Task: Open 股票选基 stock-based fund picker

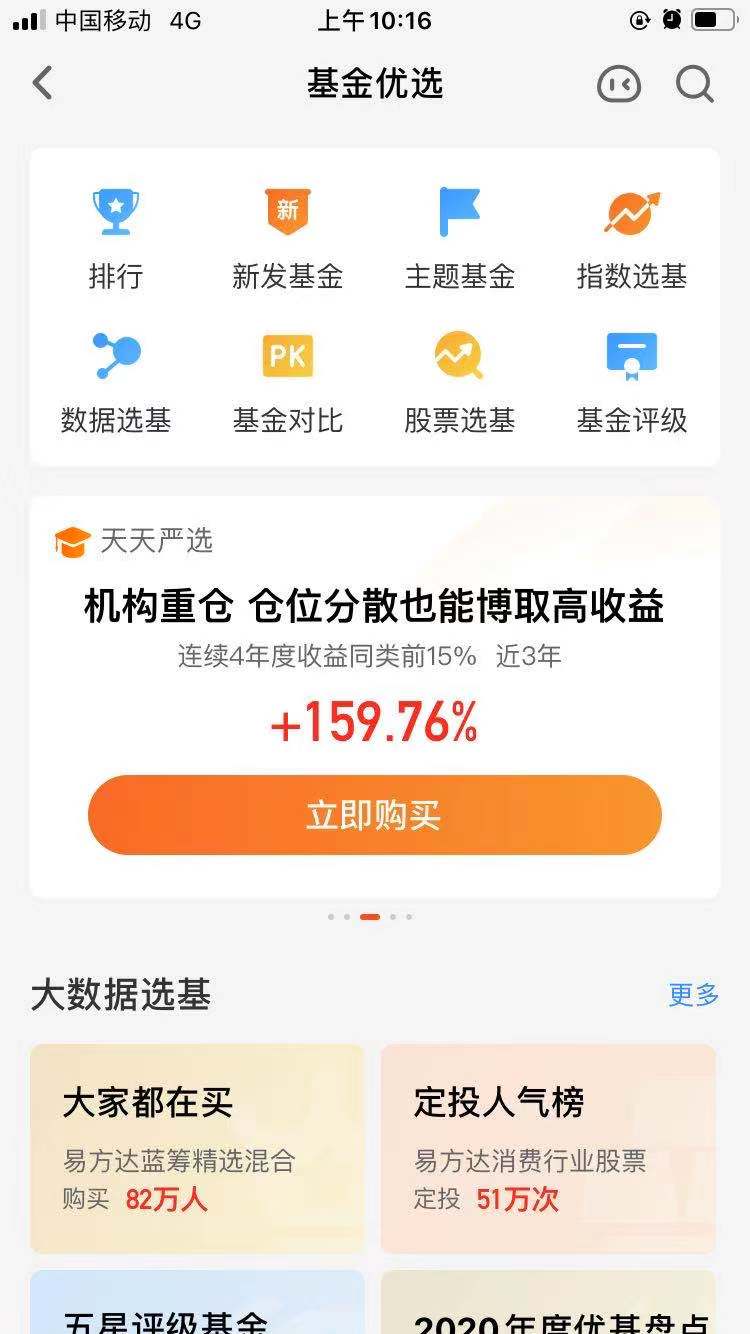Action: (460, 382)
